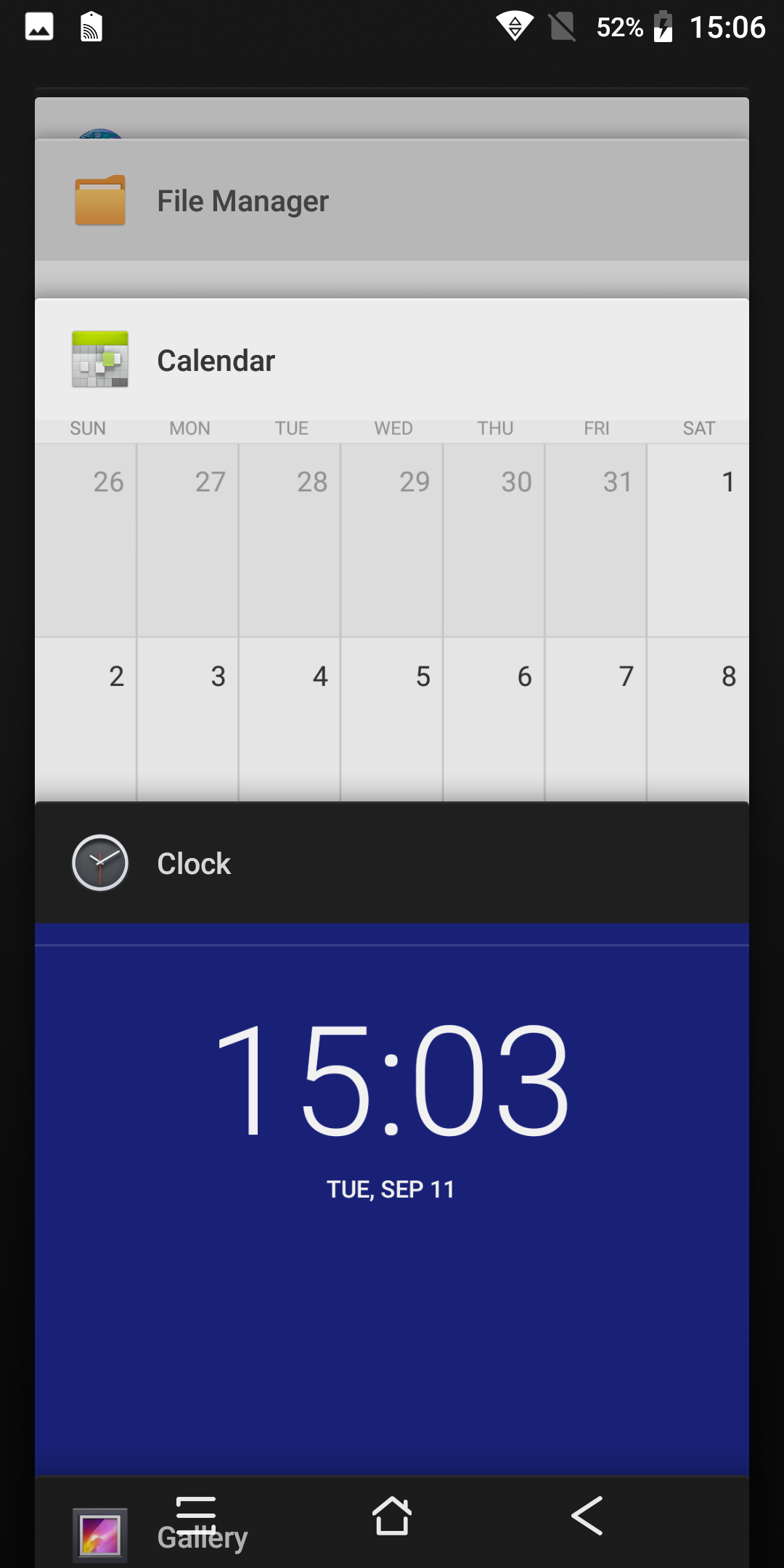The width and height of the screenshot is (784, 1568).
Task: Switch to the Calendar app card
Action: coord(392,550)
